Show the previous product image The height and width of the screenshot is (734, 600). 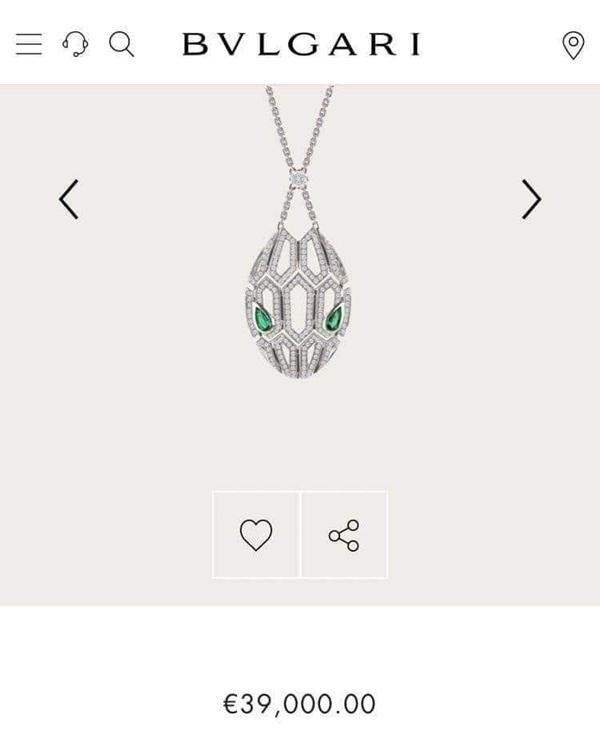(68, 199)
